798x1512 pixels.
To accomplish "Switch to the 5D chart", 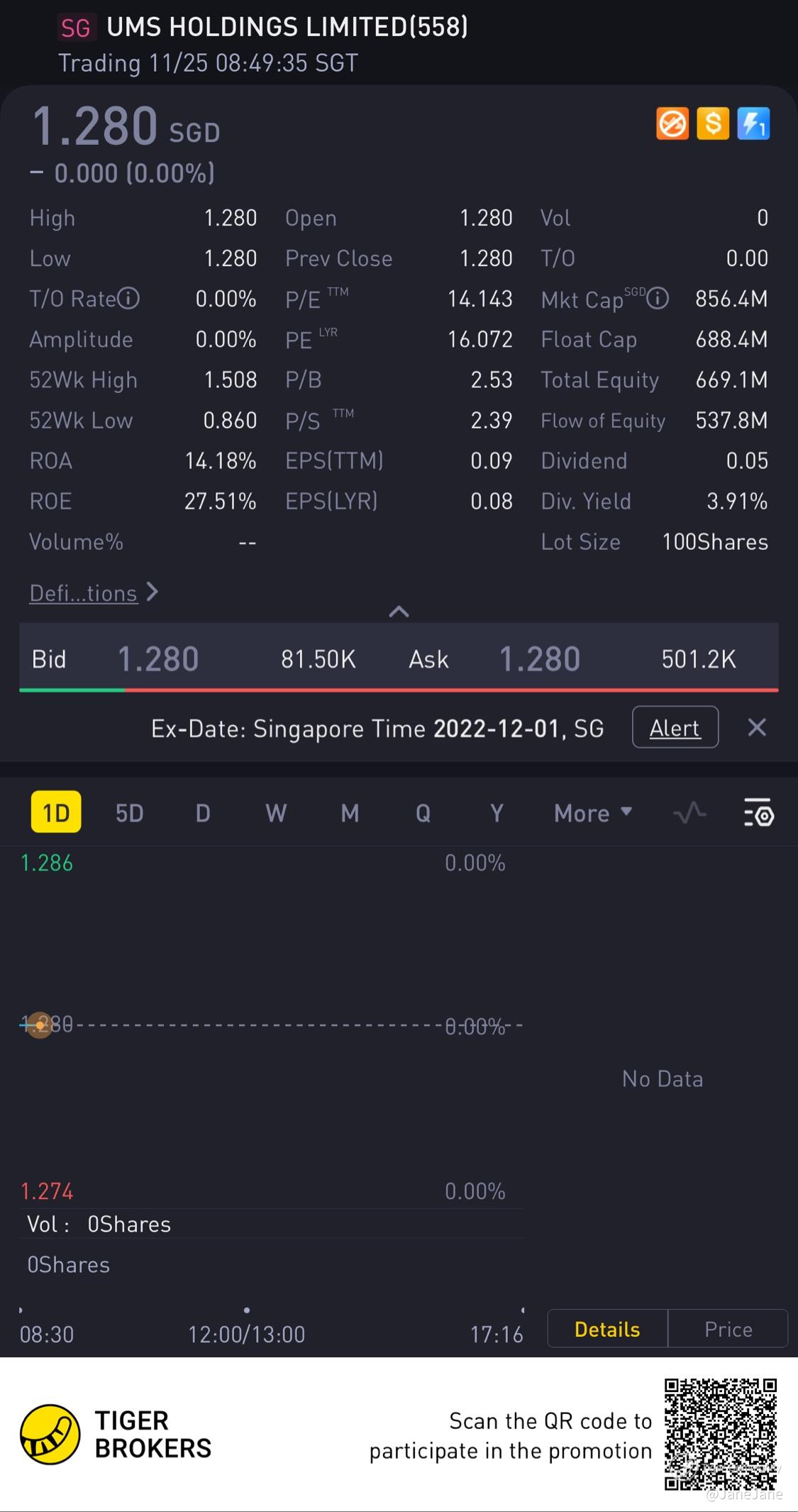I will [129, 813].
